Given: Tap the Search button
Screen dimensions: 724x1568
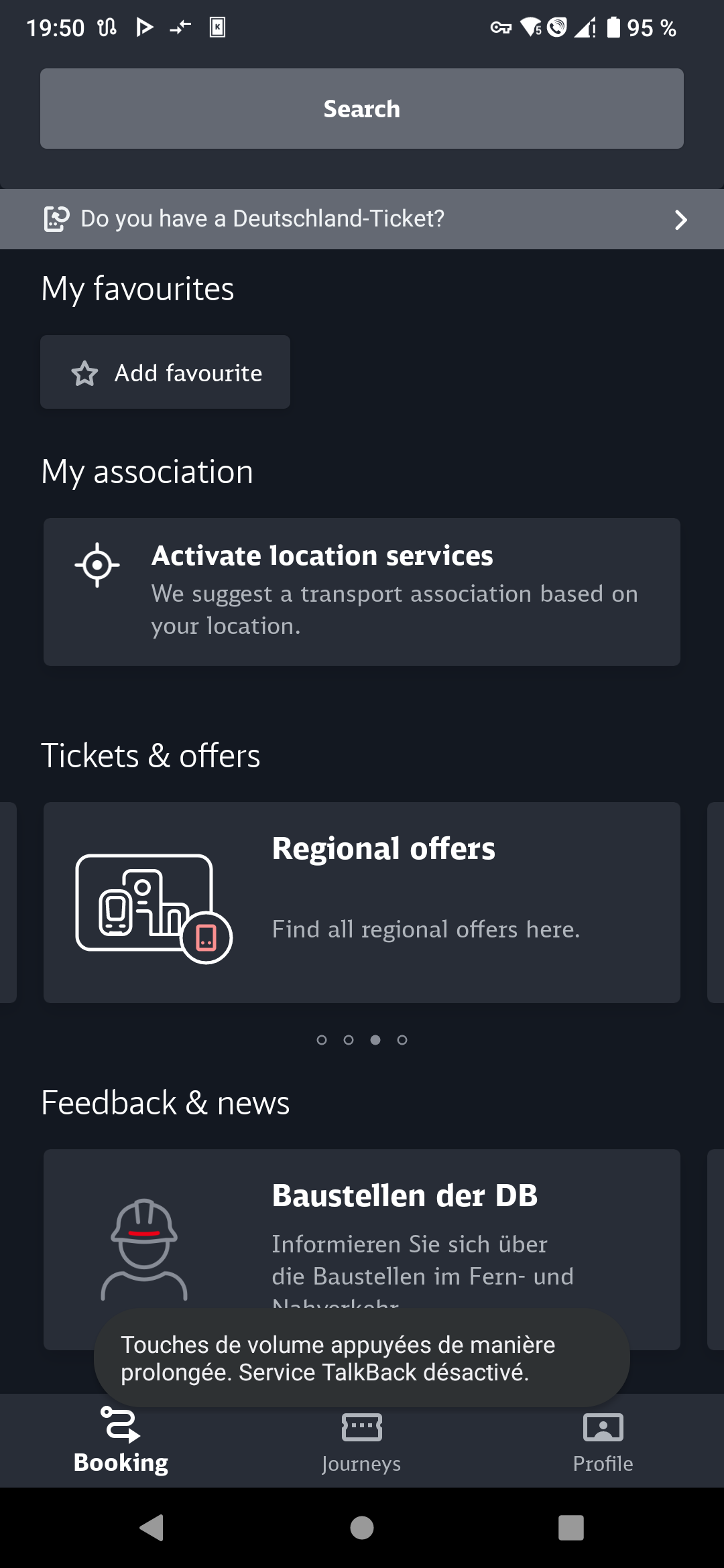Looking at the screenshot, I should (362, 109).
